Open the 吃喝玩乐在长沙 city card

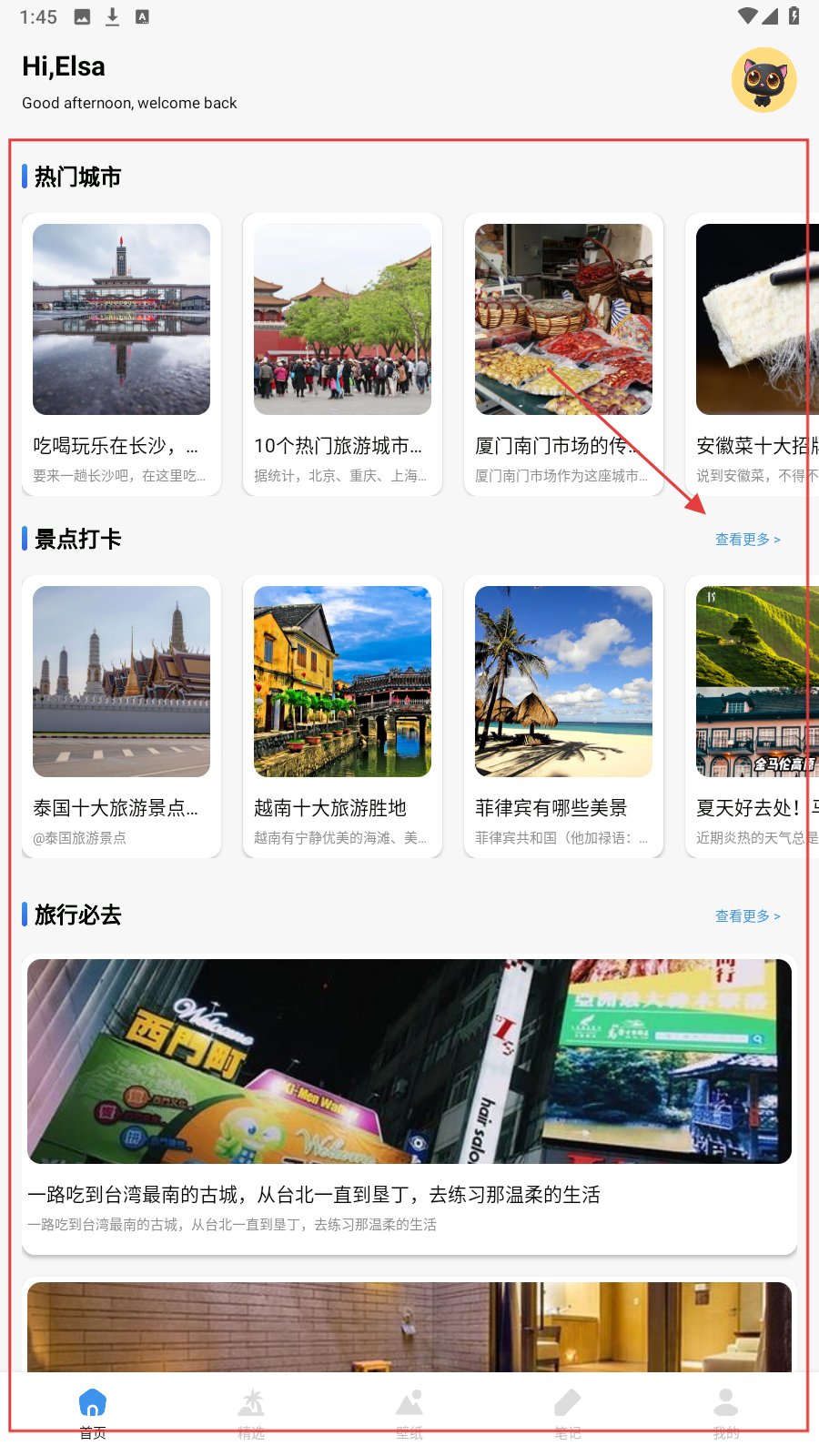click(x=121, y=354)
